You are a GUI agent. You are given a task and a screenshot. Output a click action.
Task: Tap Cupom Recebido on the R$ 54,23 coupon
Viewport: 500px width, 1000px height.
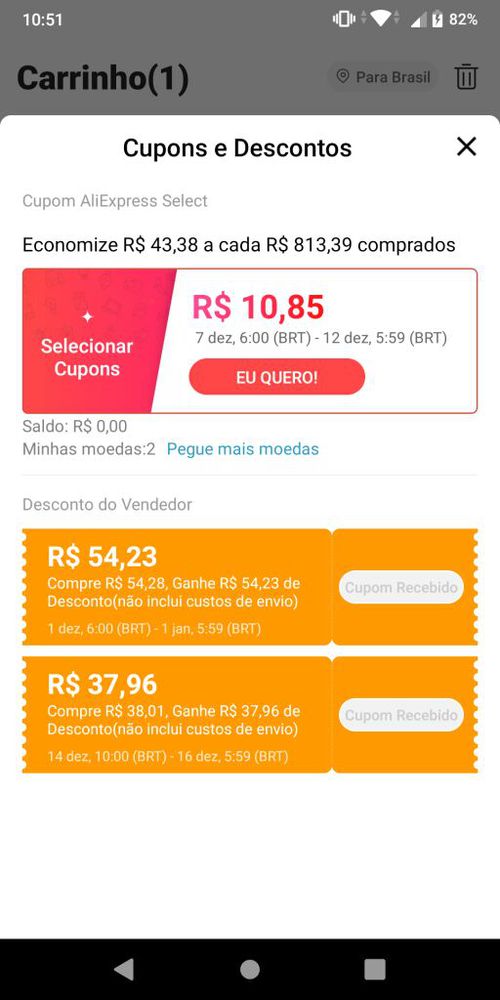coord(401,587)
